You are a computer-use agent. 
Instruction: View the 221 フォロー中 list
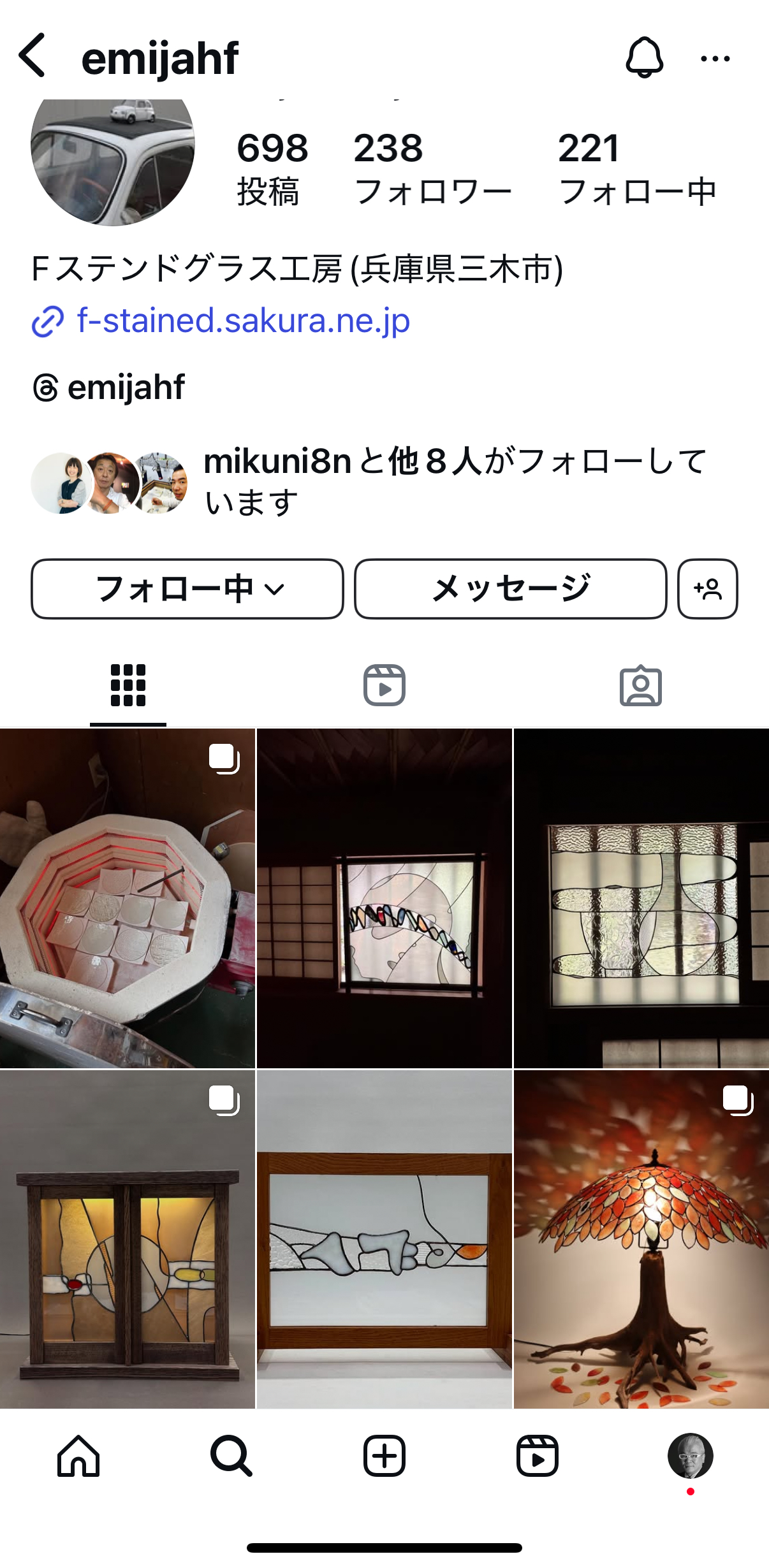point(636,168)
